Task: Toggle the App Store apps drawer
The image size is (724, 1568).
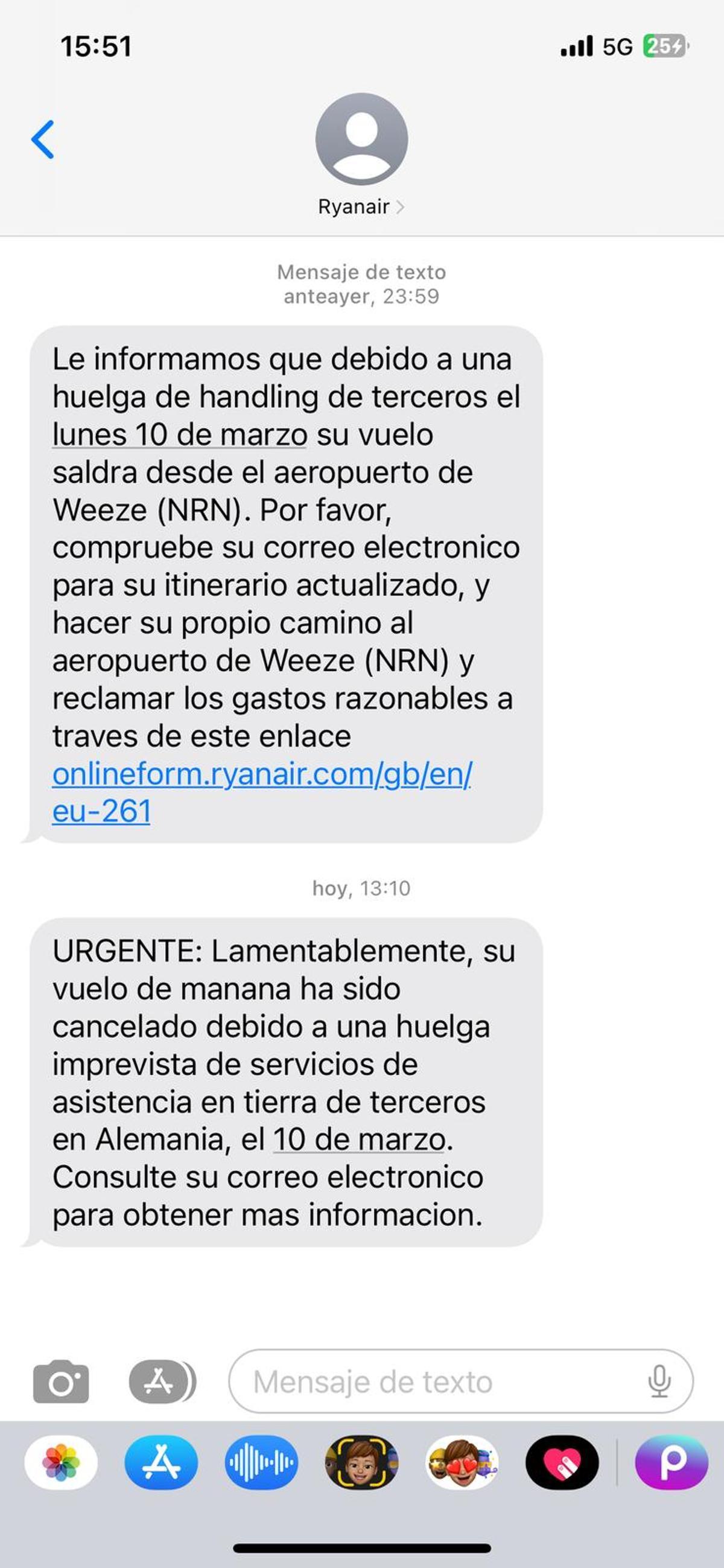Action: click(162, 1381)
